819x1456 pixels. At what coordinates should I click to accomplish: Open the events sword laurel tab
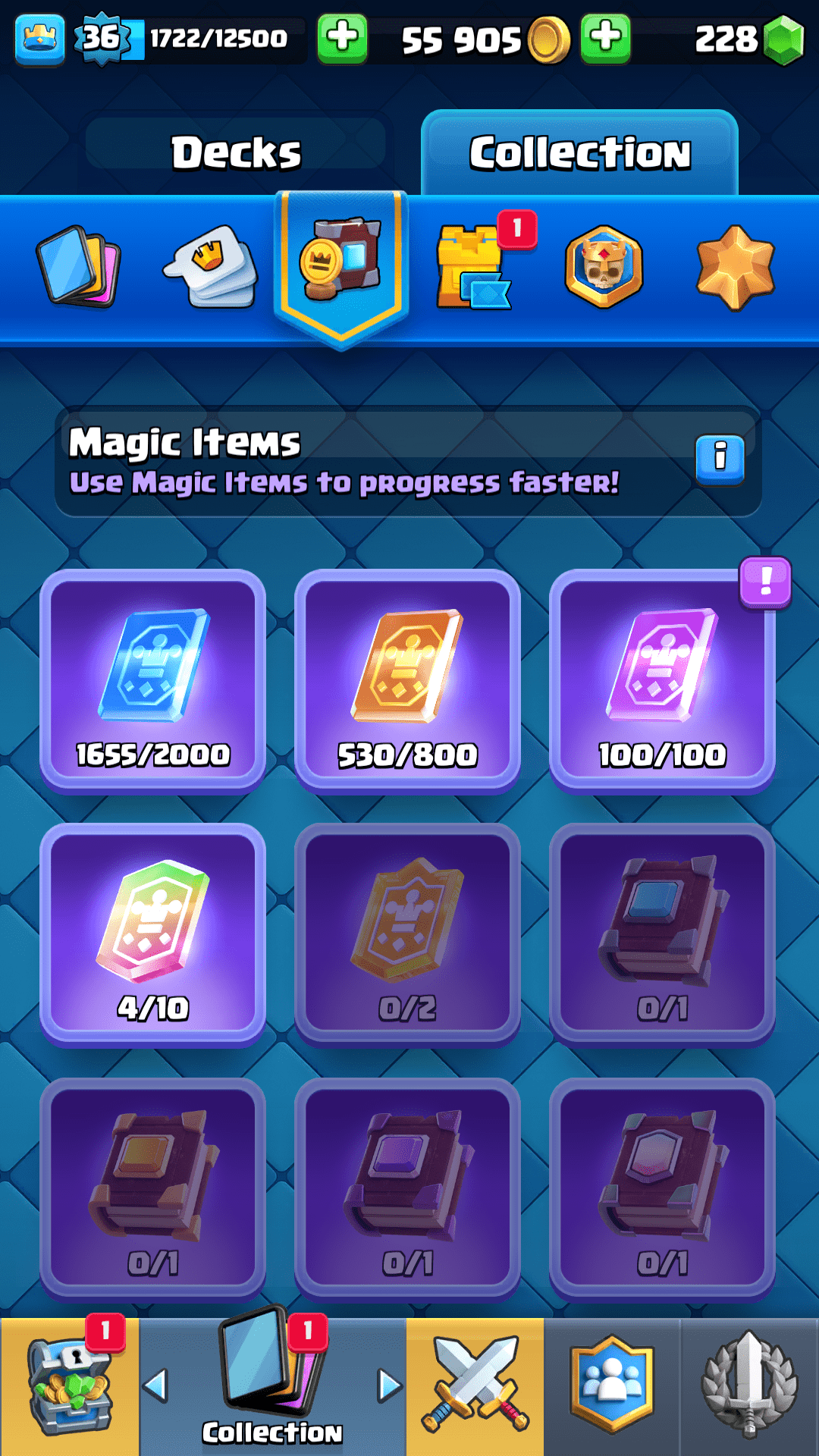[749, 1386]
